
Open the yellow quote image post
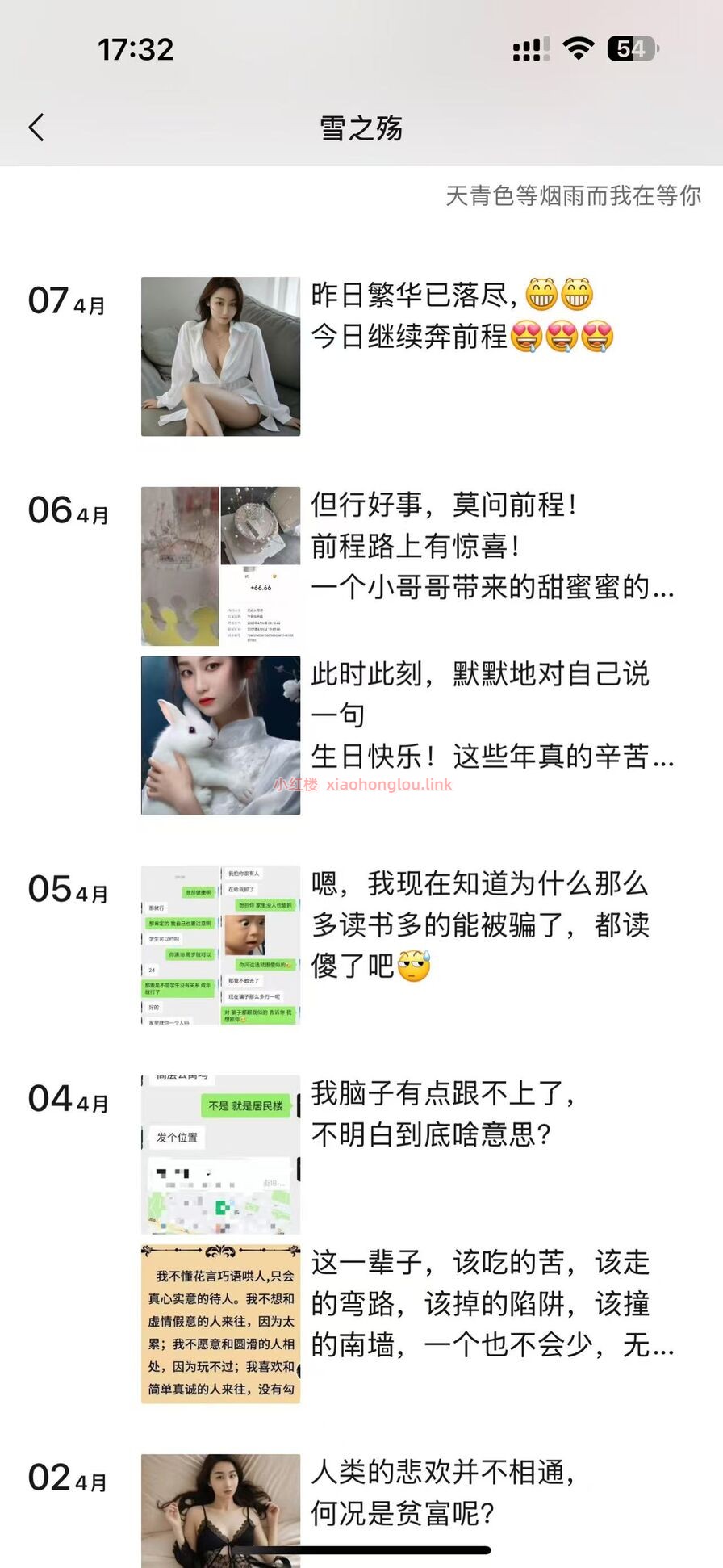click(220, 1324)
